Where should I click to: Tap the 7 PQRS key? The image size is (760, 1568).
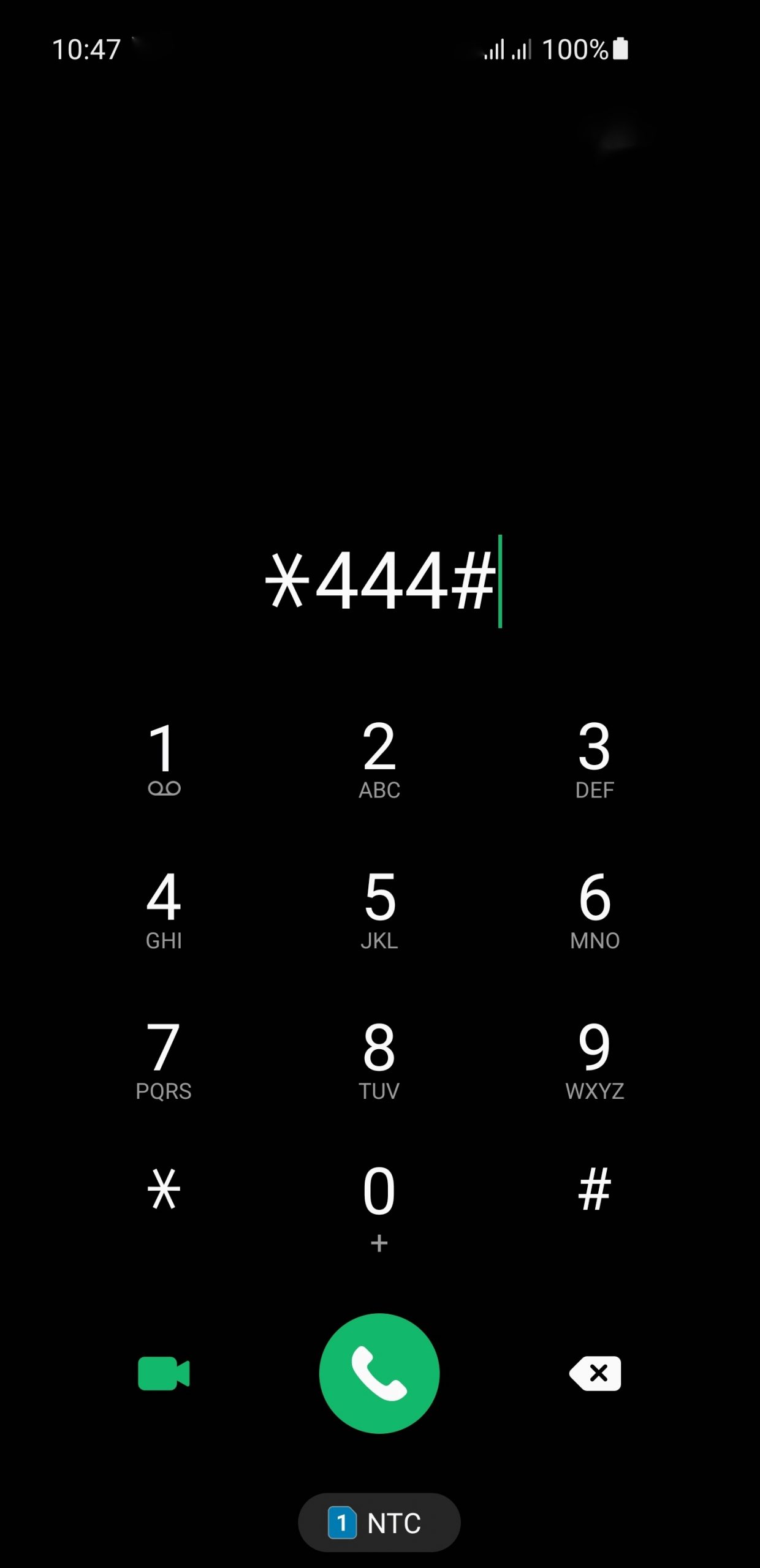pyautogui.click(x=164, y=1058)
